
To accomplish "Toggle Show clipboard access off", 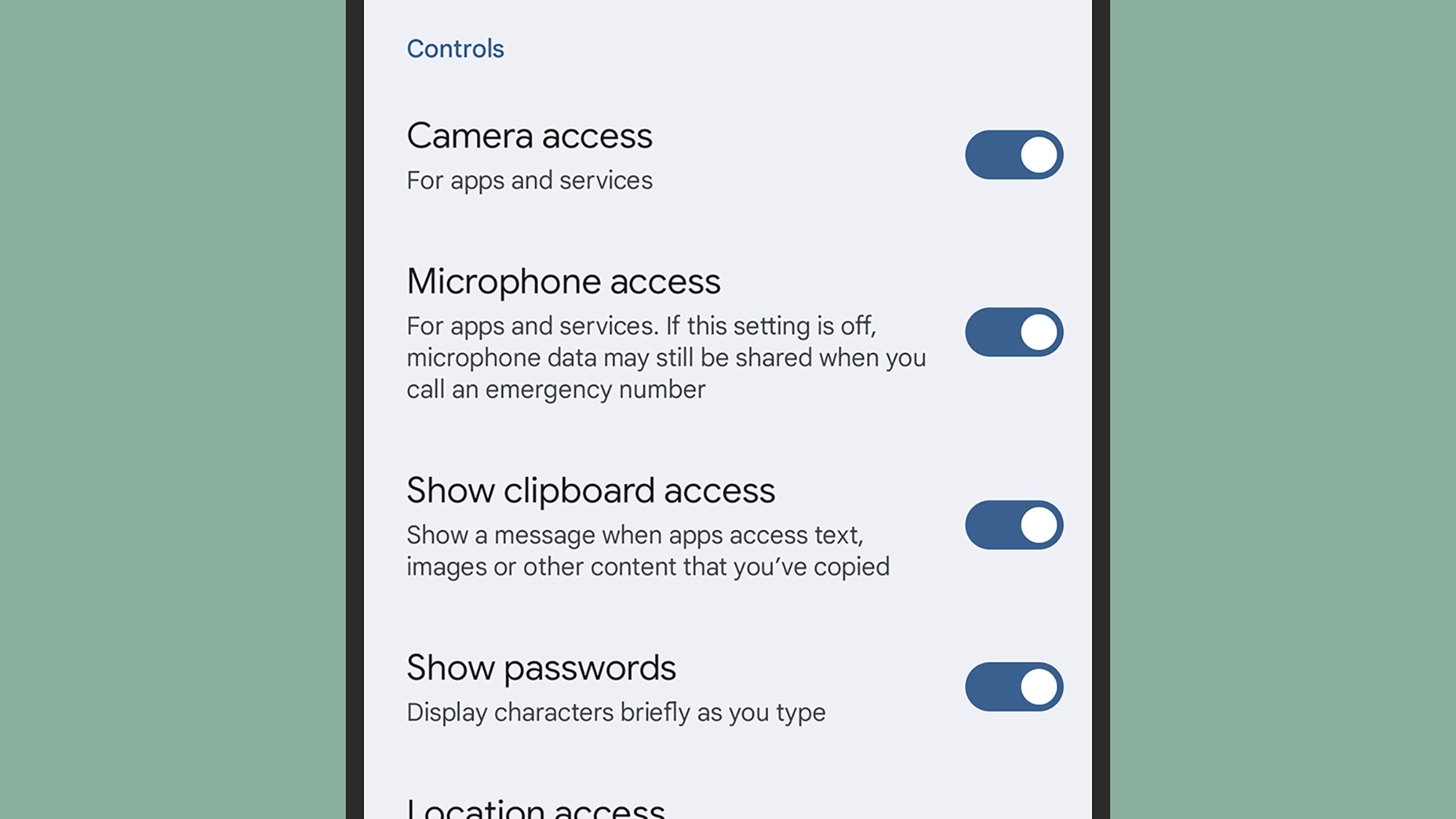I will (1013, 525).
